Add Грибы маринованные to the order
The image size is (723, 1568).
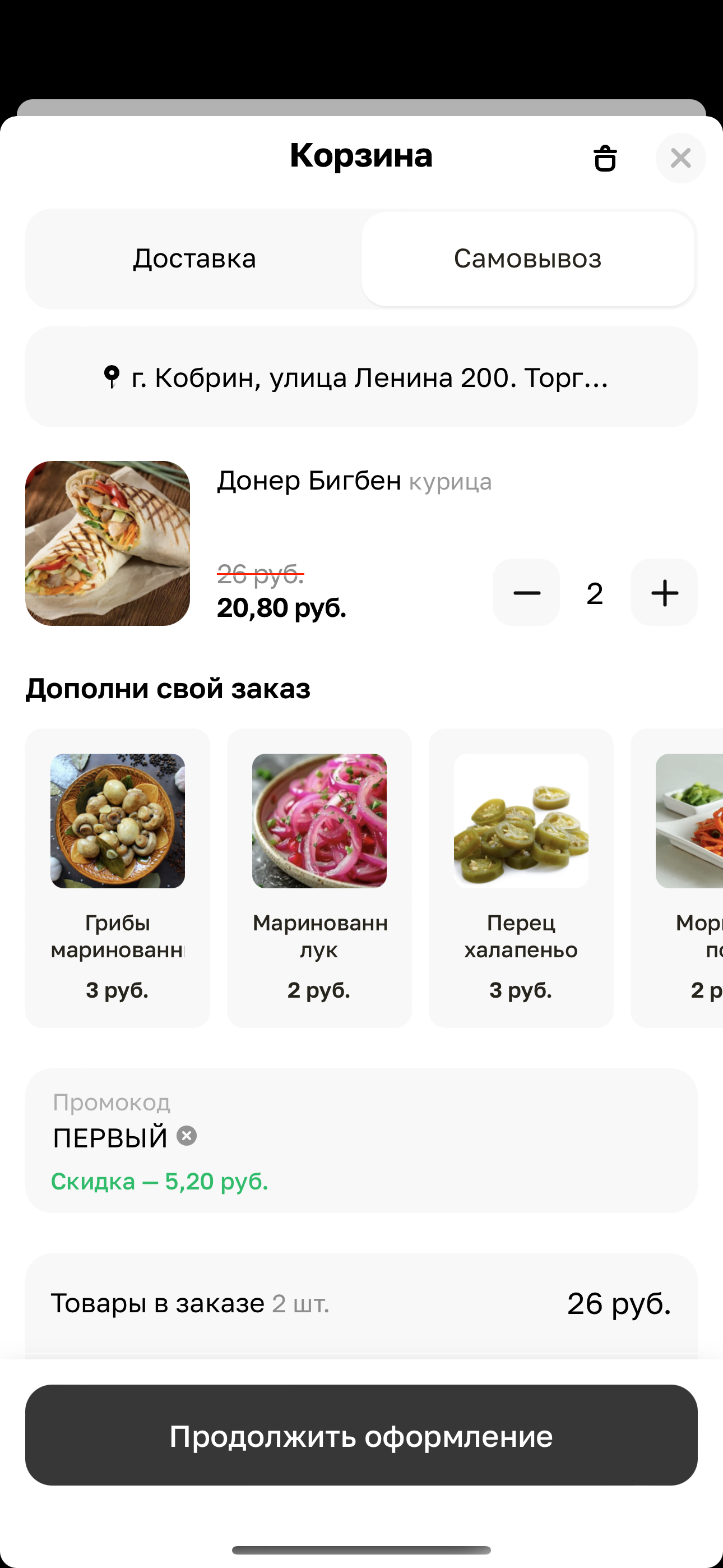pos(118,877)
